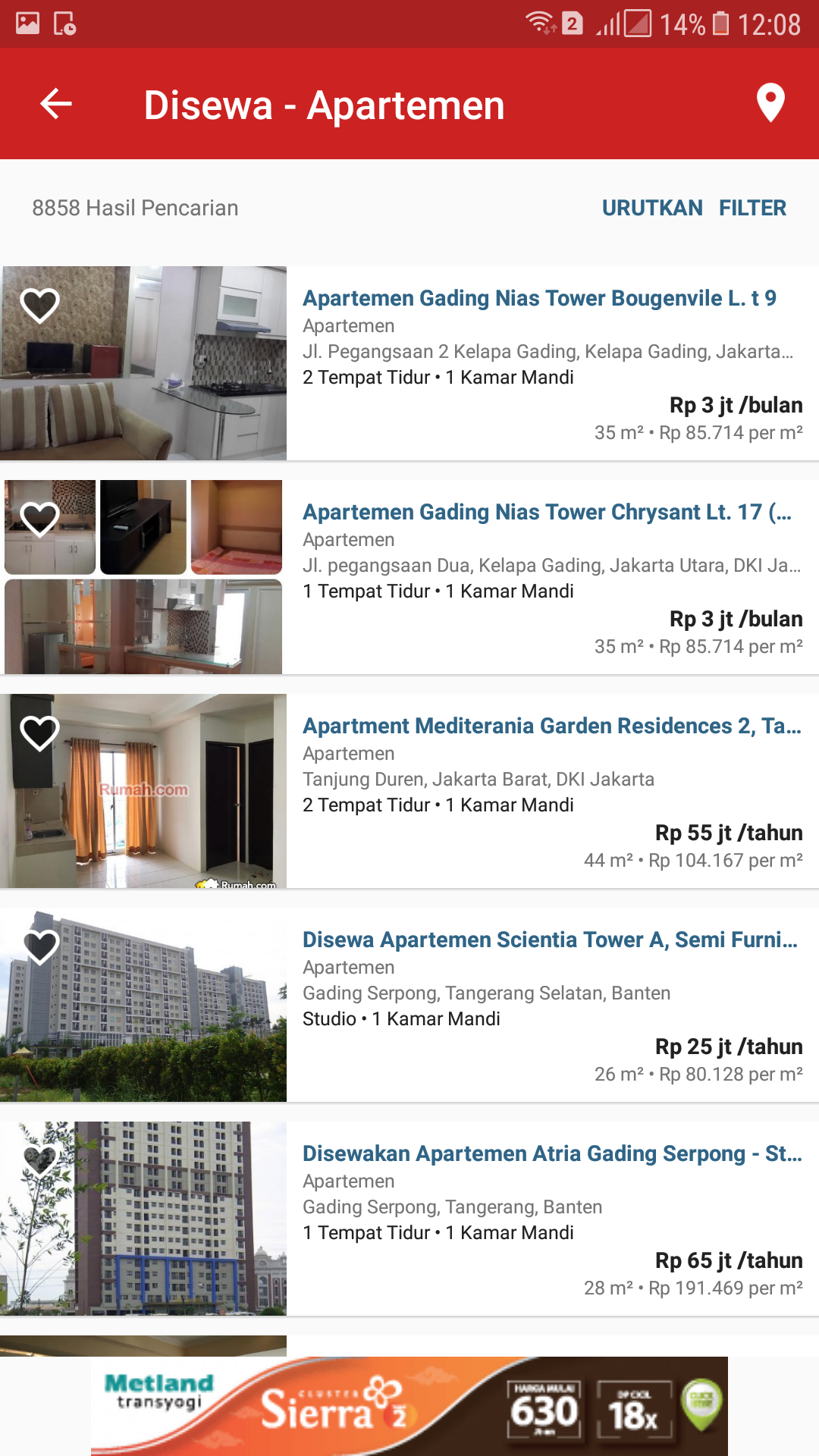Open the Metland Sierra advertisement banner
Image resolution: width=819 pixels, height=1456 pixels.
[x=409, y=1406]
